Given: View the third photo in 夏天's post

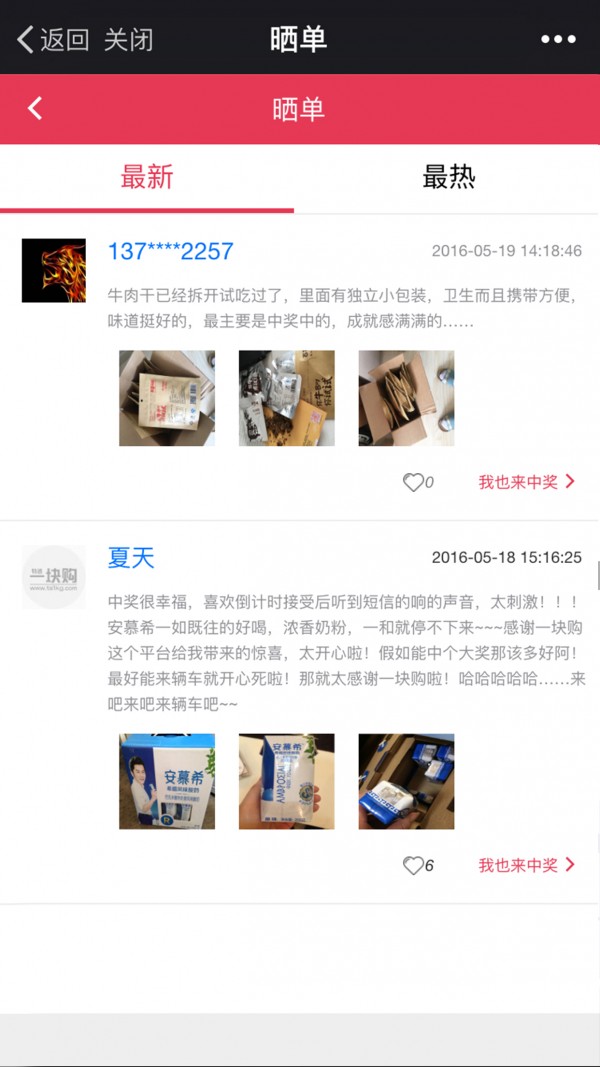Looking at the screenshot, I should pyautogui.click(x=406, y=781).
